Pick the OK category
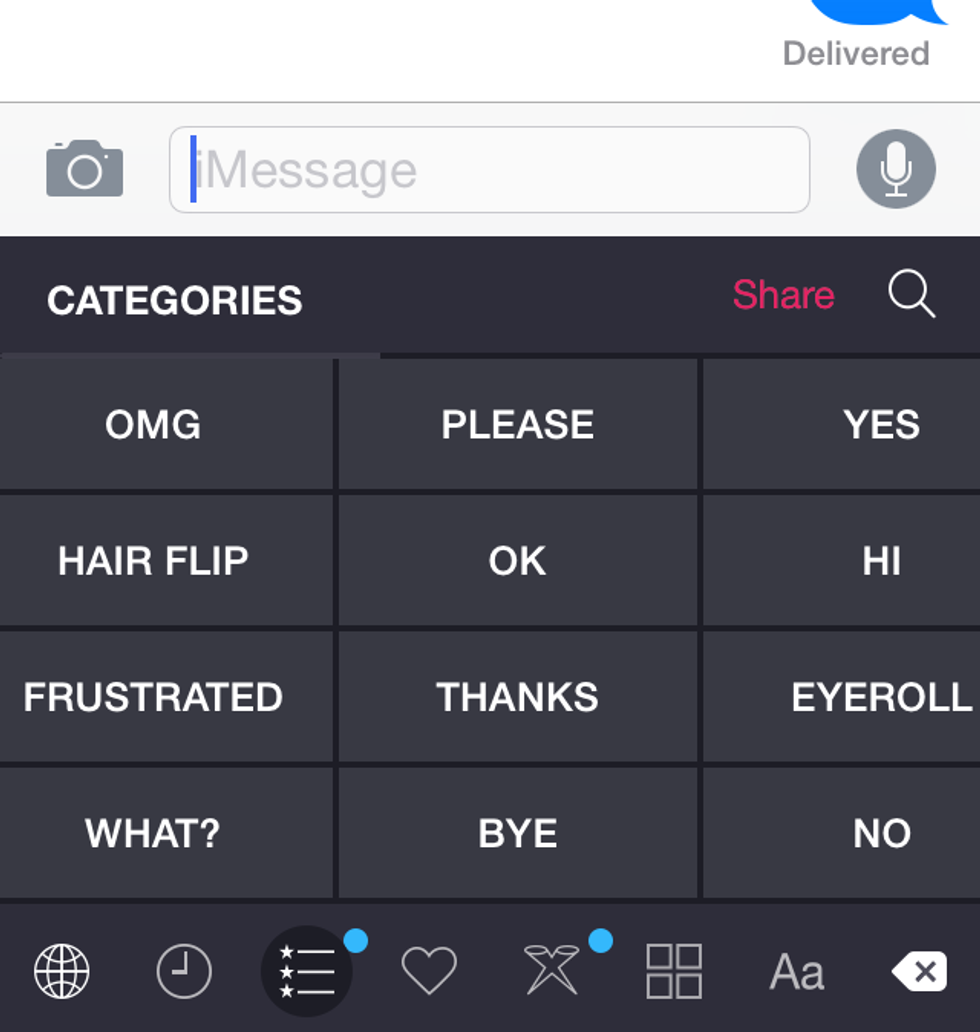The image size is (980, 1032). pyautogui.click(x=518, y=561)
